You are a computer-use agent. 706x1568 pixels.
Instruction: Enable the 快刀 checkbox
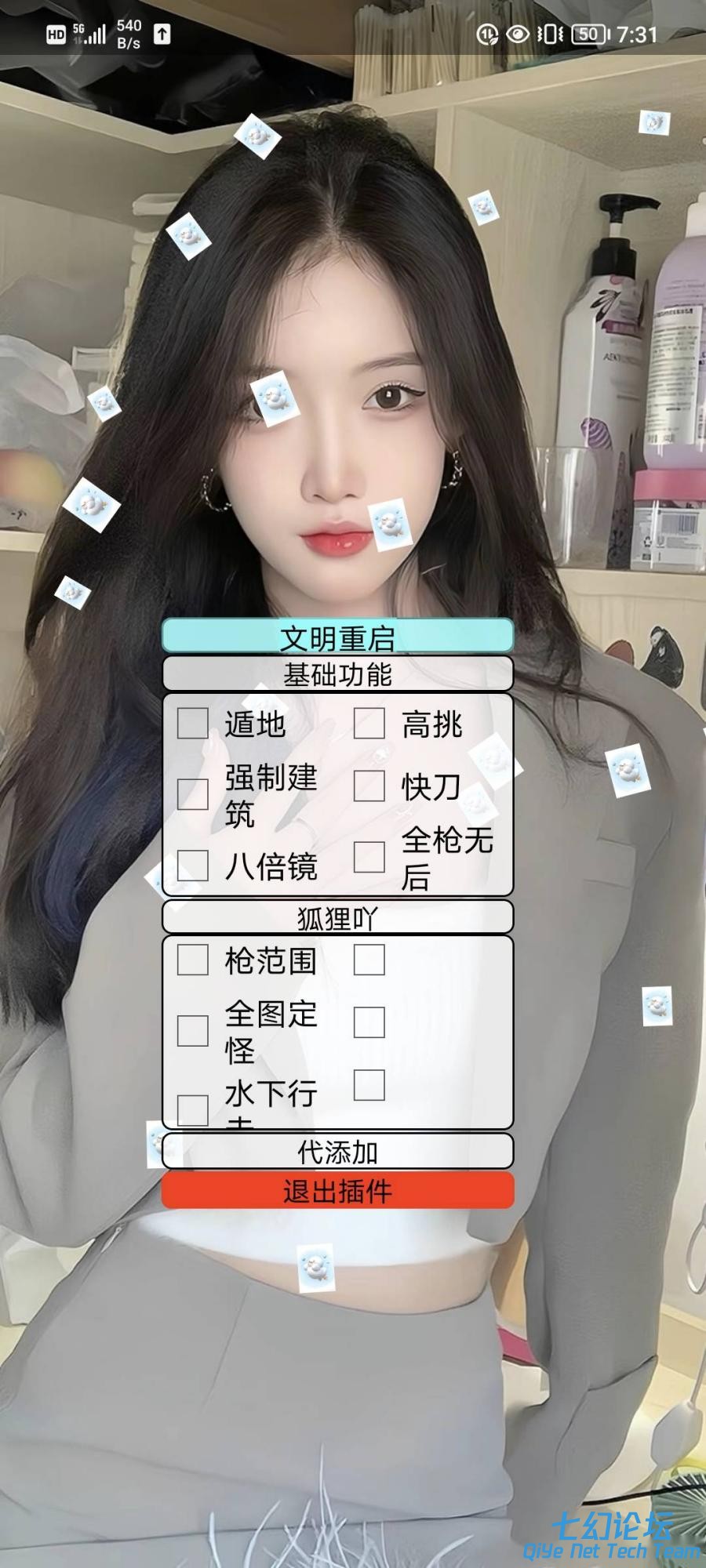tap(369, 786)
